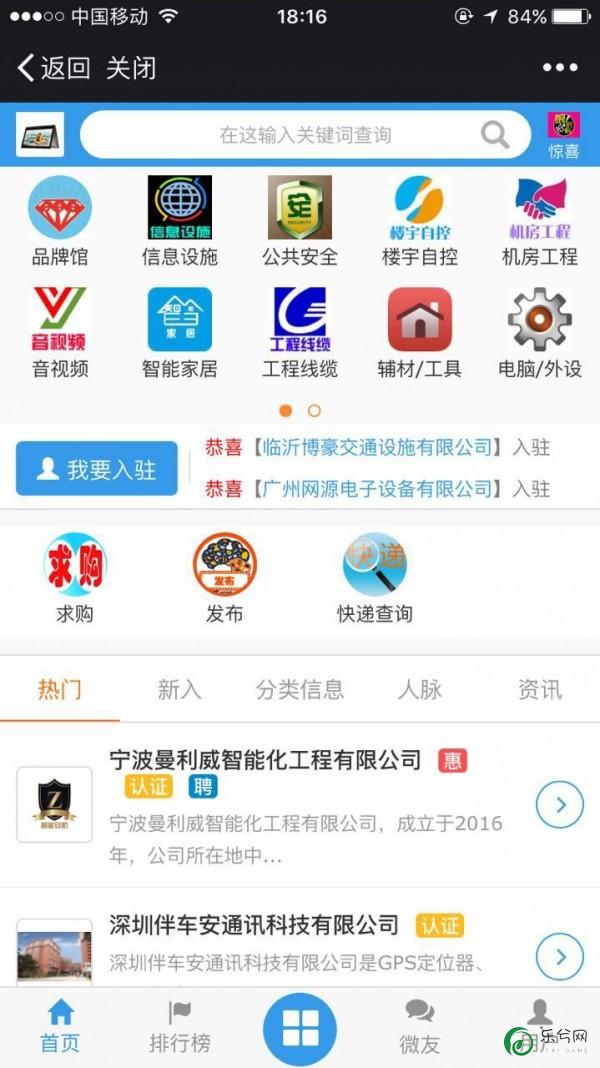Open the 发布 publish icon

pos(225,577)
